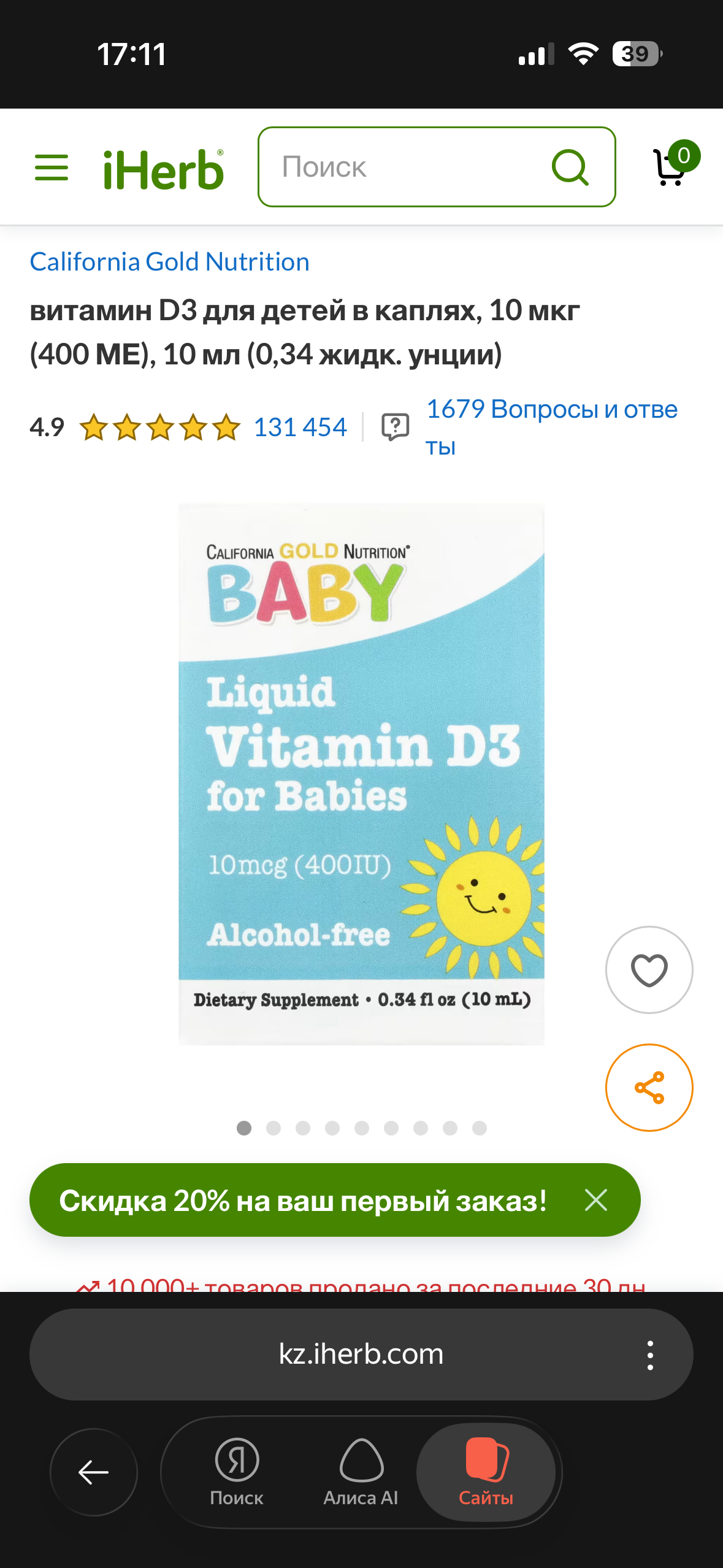Tap the kz.iherb.com address bar
723x1568 pixels.
click(361, 1354)
